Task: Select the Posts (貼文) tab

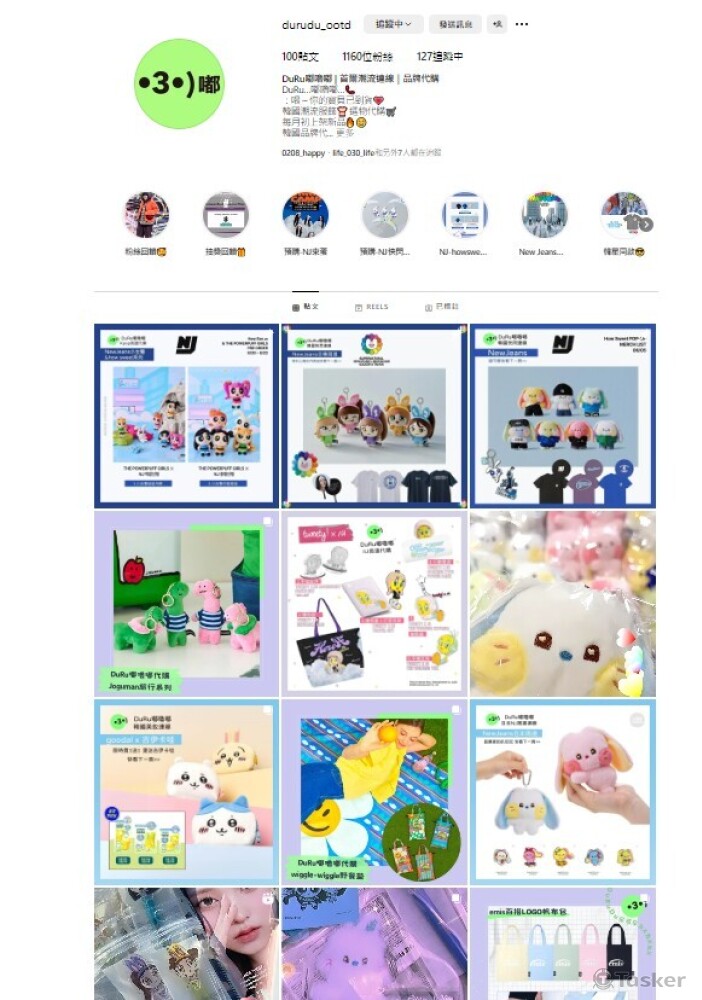Action: 305,307
